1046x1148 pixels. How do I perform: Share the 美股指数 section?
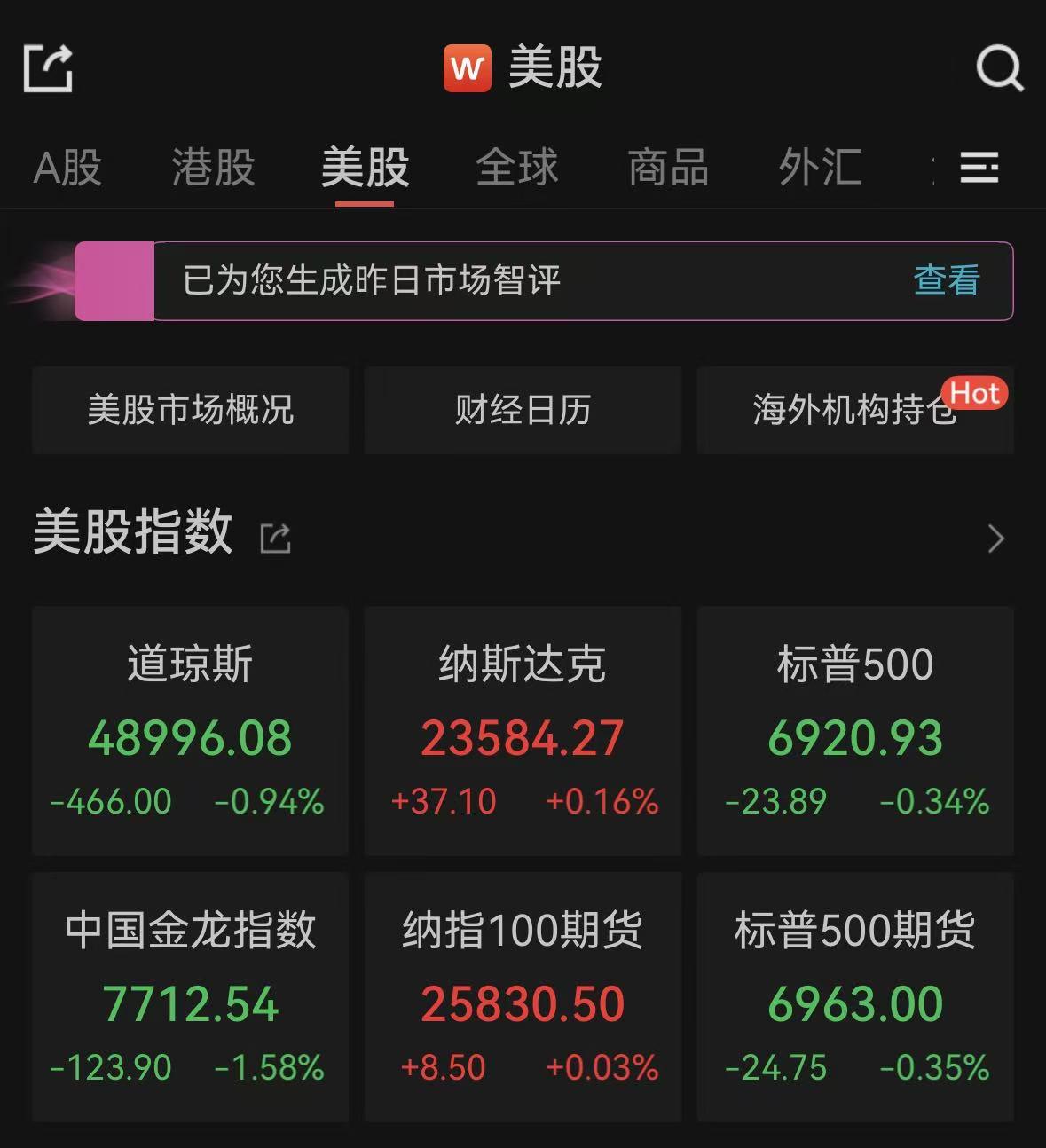click(275, 538)
